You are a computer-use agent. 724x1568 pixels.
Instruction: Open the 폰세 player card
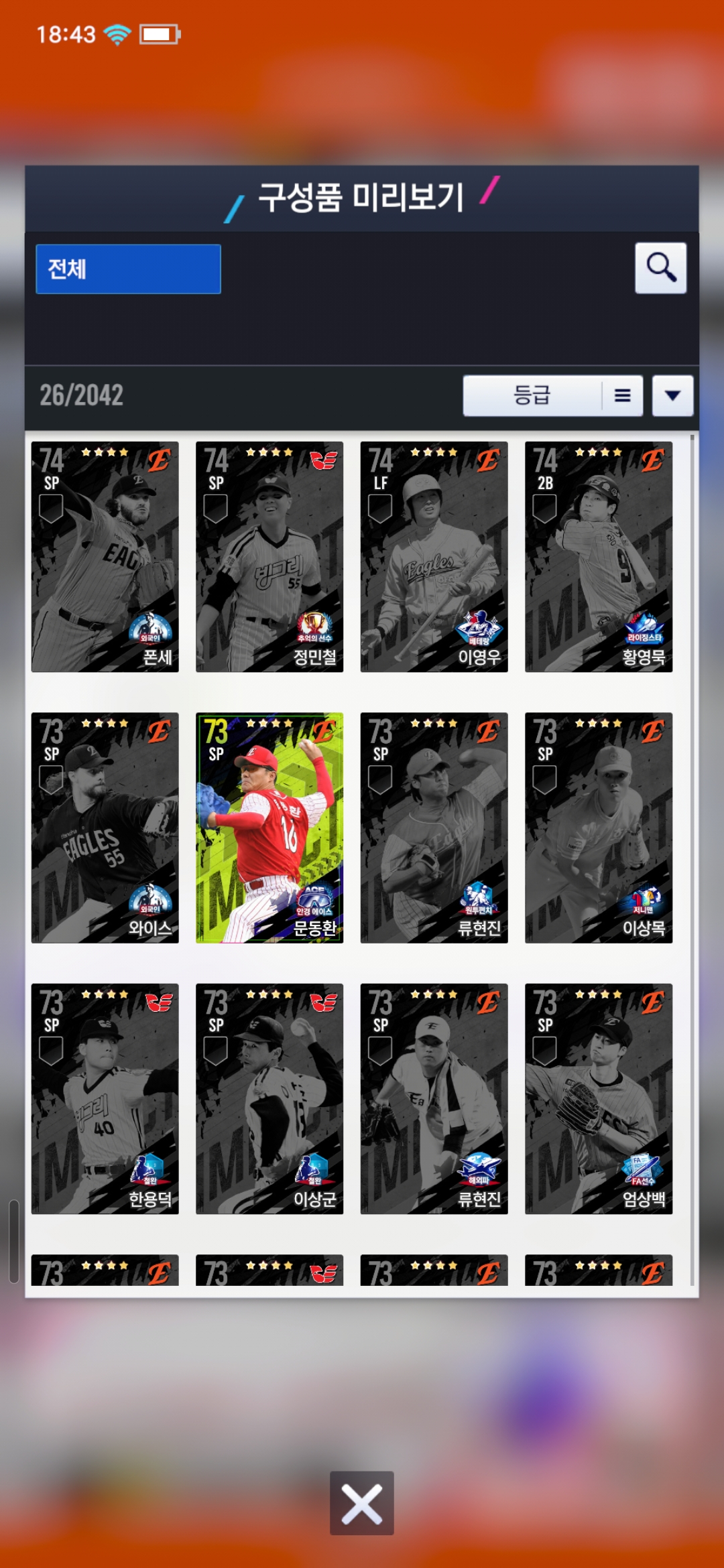[x=105, y=556]
